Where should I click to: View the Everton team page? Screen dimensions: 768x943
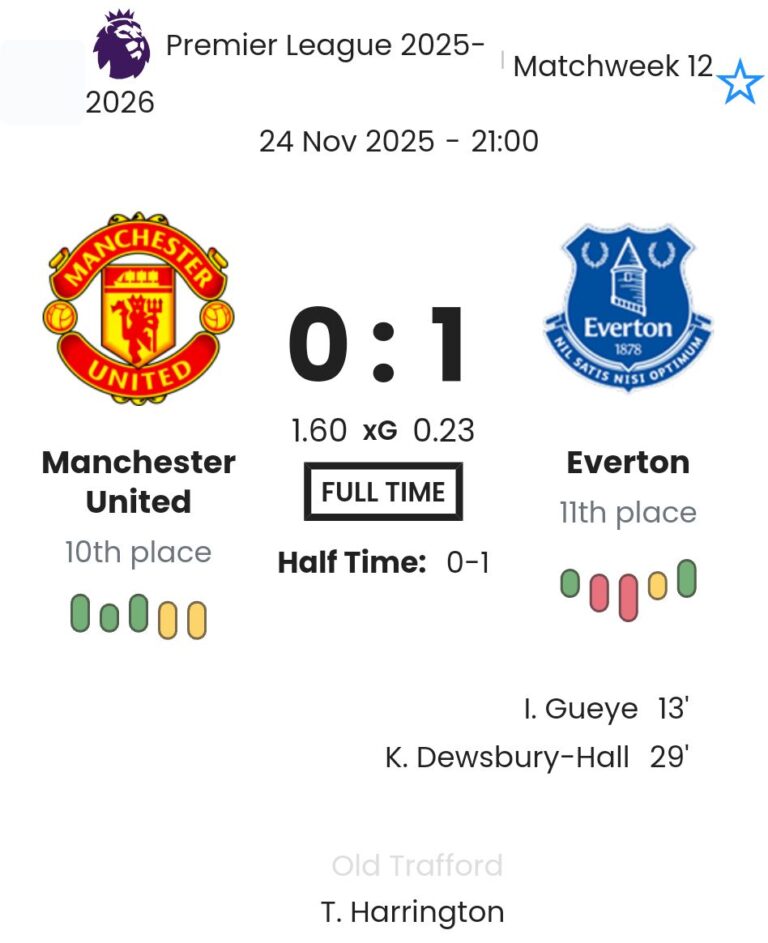point(627,463)
